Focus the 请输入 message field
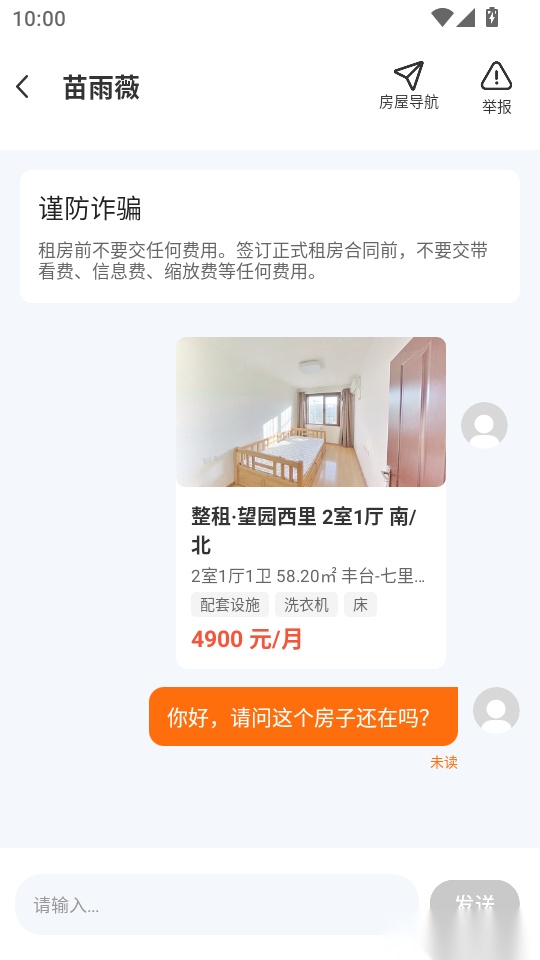The height and width of the screenshot is (960, 540). click(217, 904)
